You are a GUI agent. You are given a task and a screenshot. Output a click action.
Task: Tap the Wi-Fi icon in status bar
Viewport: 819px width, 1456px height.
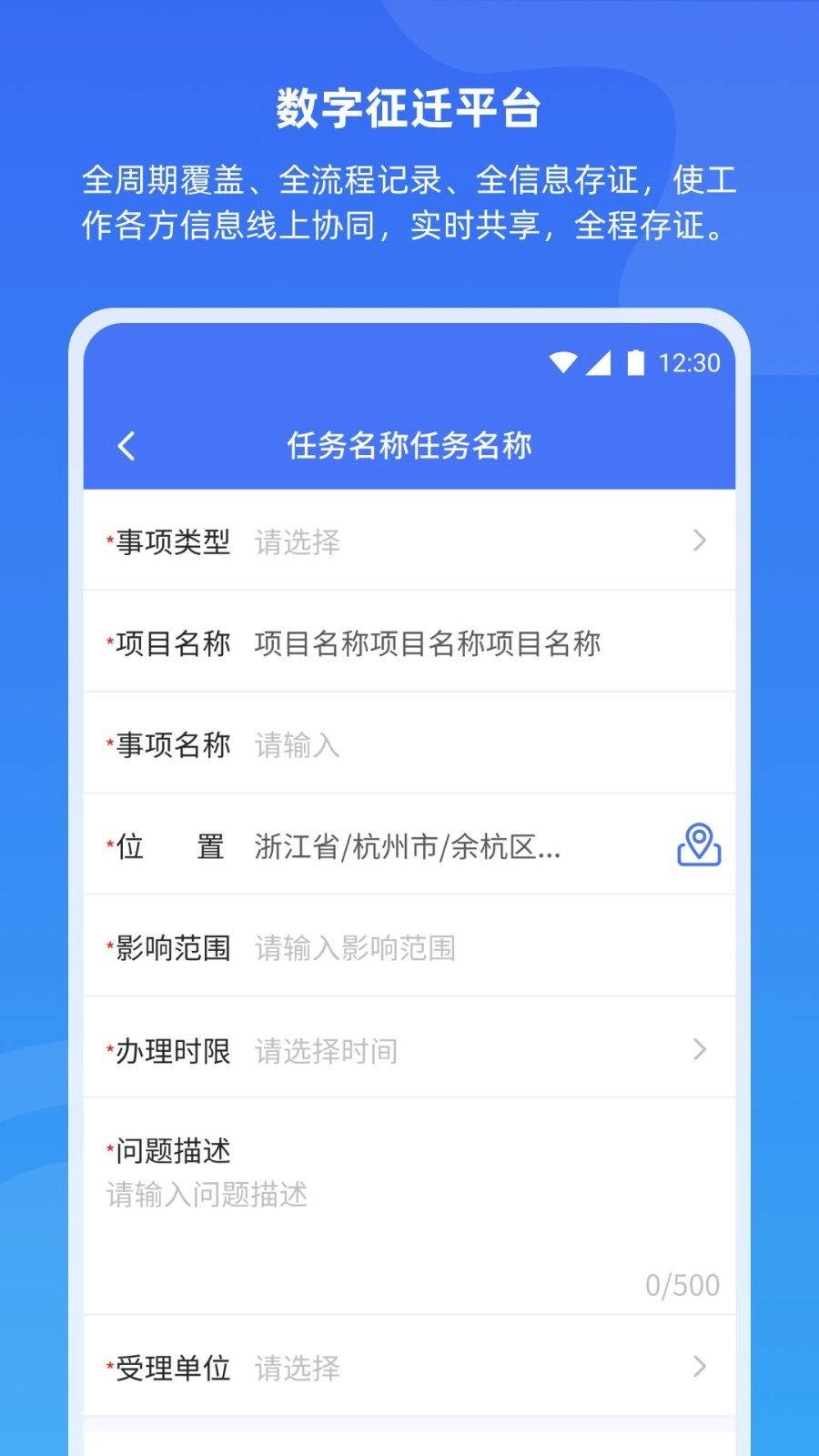coord(563,362)
